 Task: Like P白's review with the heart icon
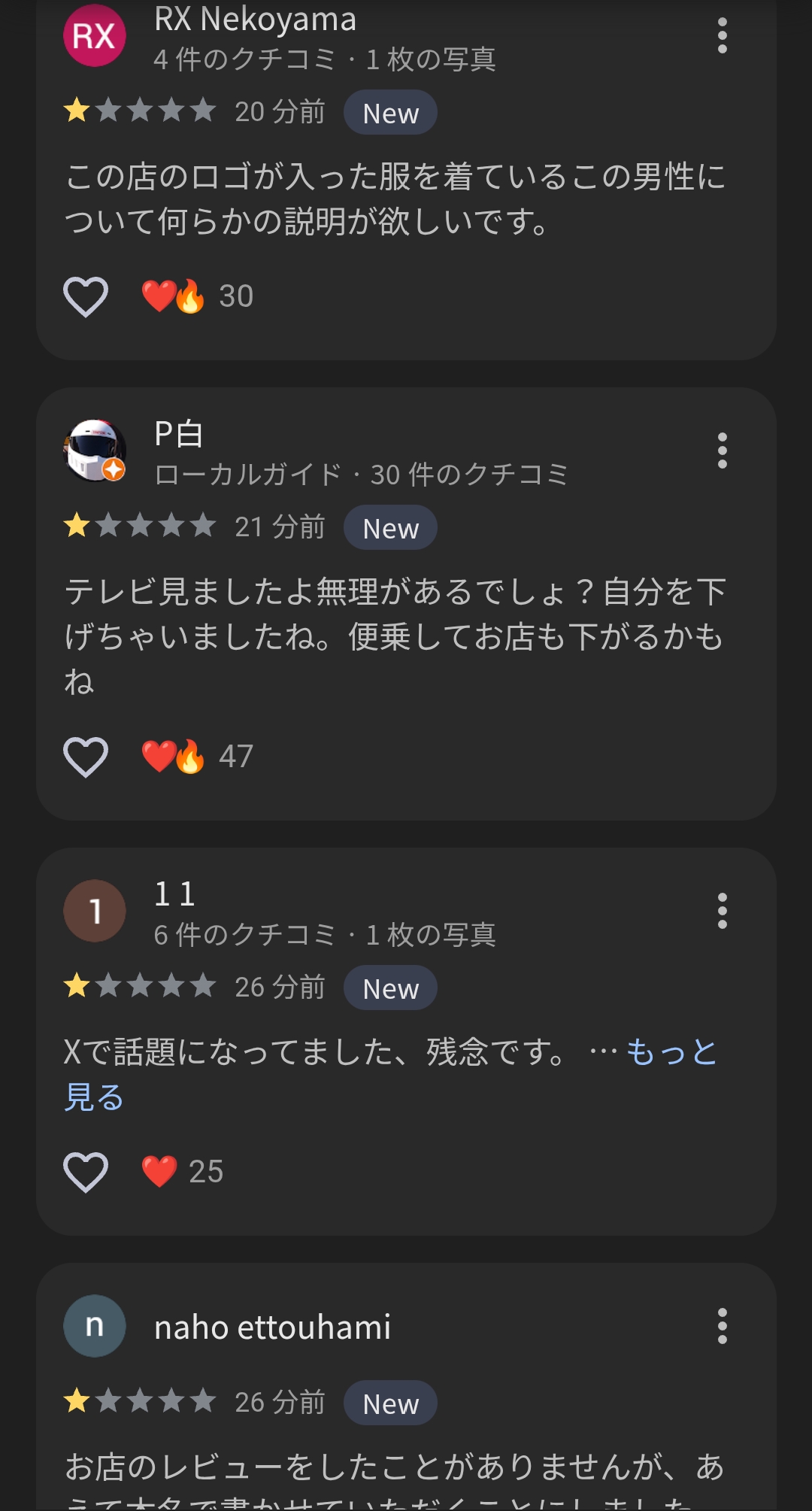click(86, 757)
